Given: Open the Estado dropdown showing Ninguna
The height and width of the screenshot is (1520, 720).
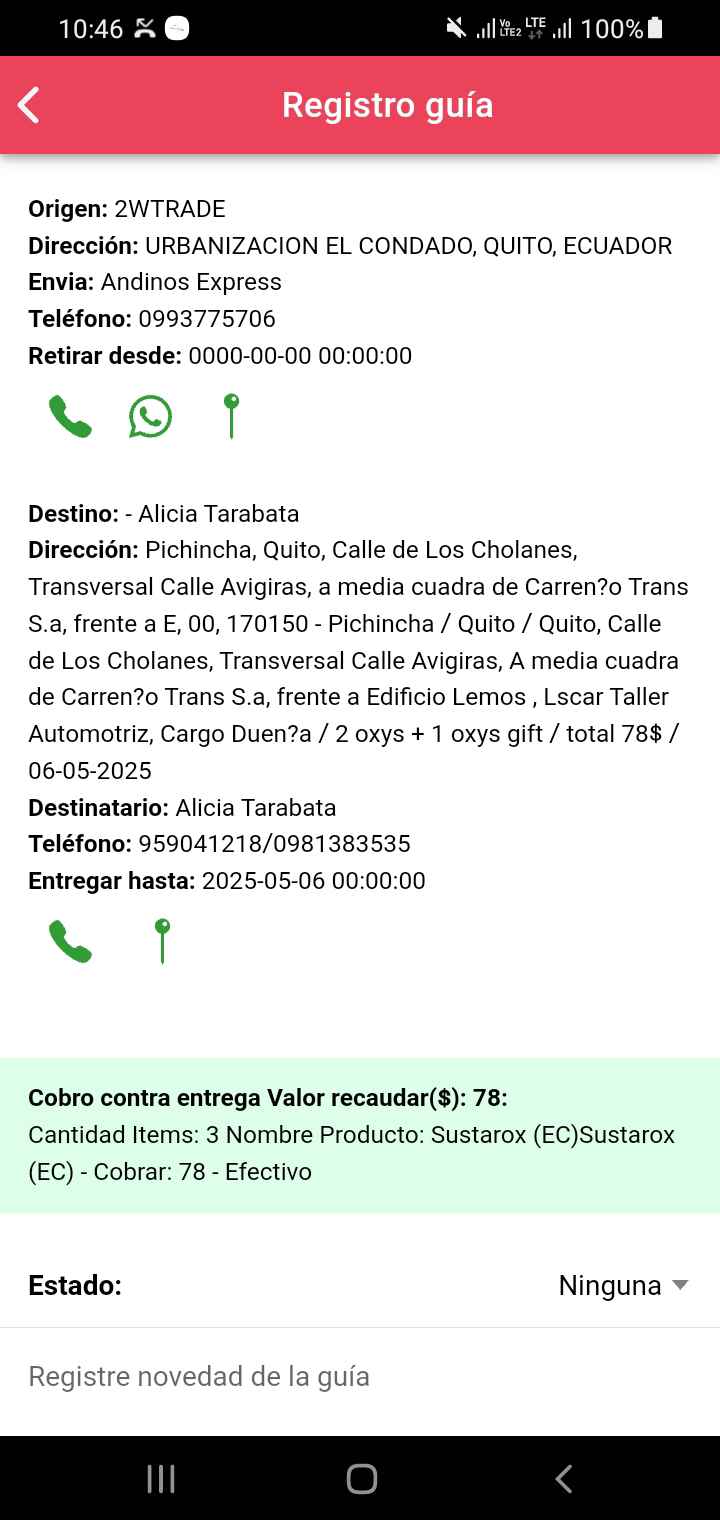Looking at the screenshot, I should pos(622,1285).
